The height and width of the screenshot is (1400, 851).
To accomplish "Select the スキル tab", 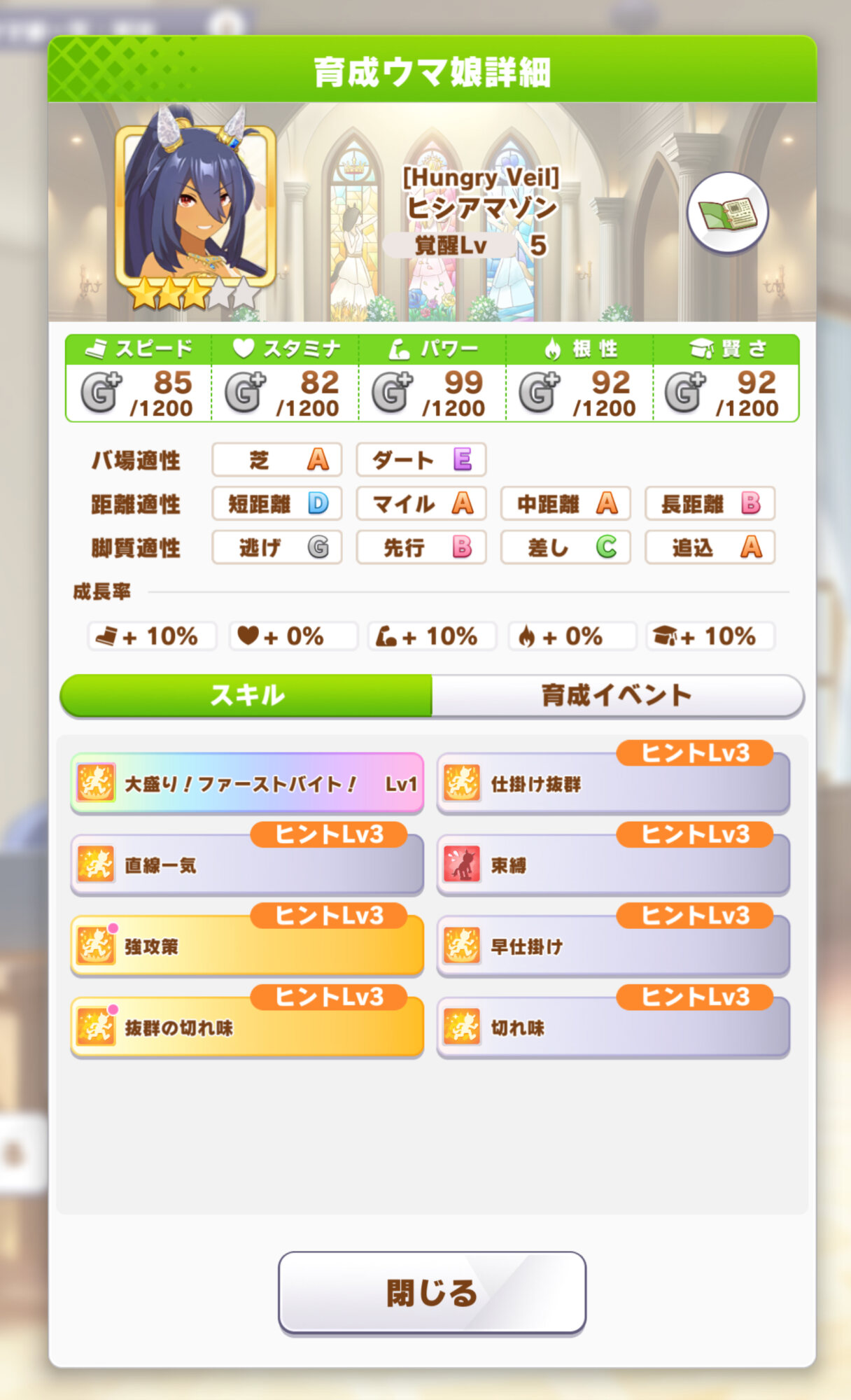I will tap(246, 695).
